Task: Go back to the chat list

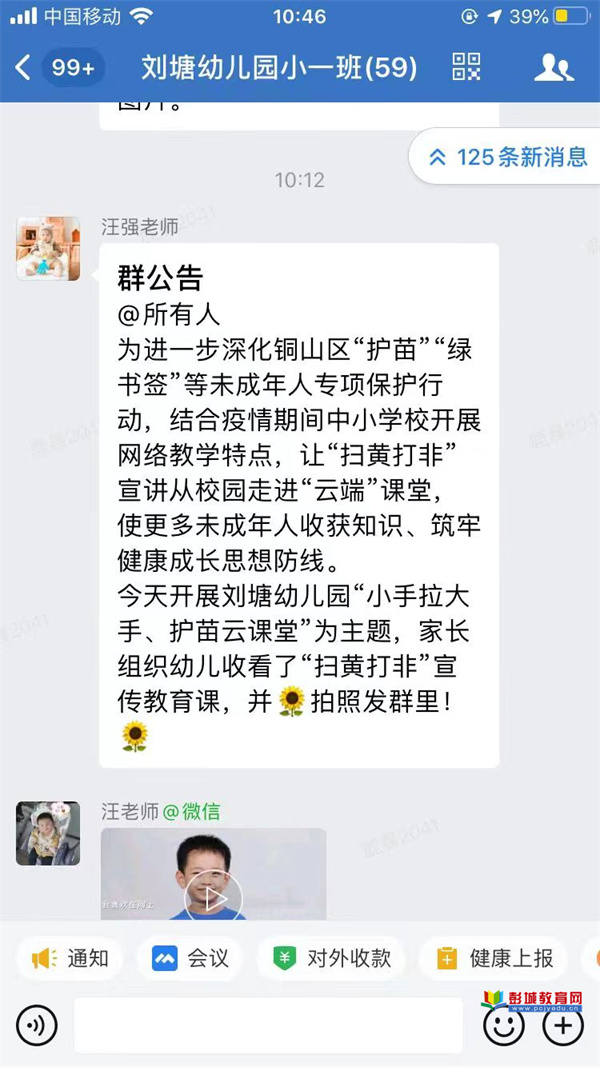Action: pyautogui.click(x=24, y=68)
